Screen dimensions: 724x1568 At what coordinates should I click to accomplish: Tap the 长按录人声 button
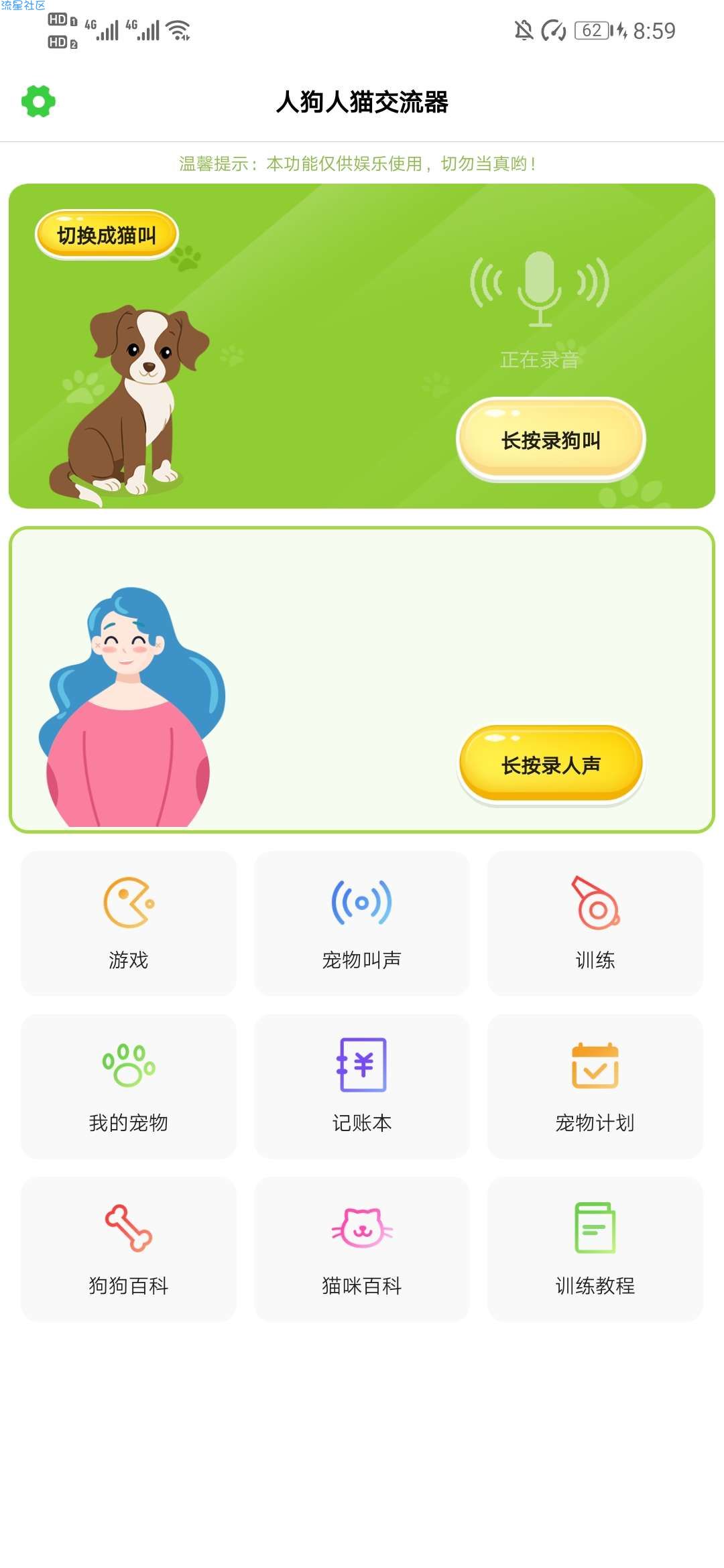tap(550, 764)
